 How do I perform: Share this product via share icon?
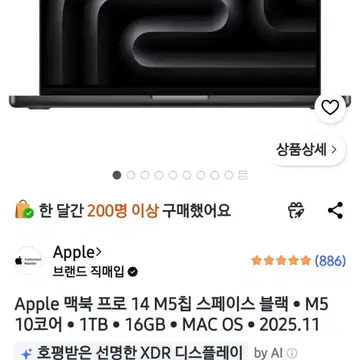(x=335, y=210)
